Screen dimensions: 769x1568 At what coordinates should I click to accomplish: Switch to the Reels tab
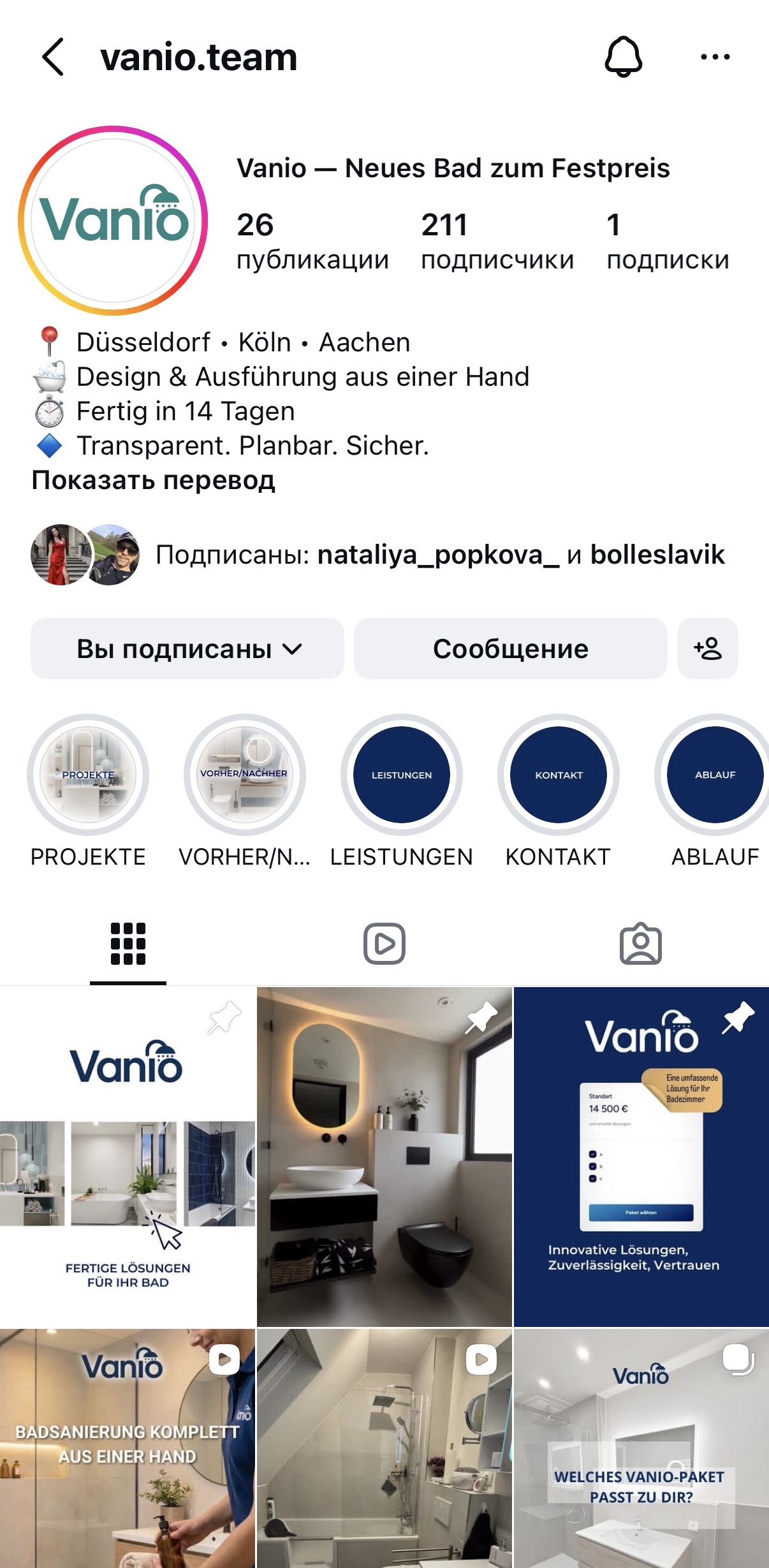(384, 944)
